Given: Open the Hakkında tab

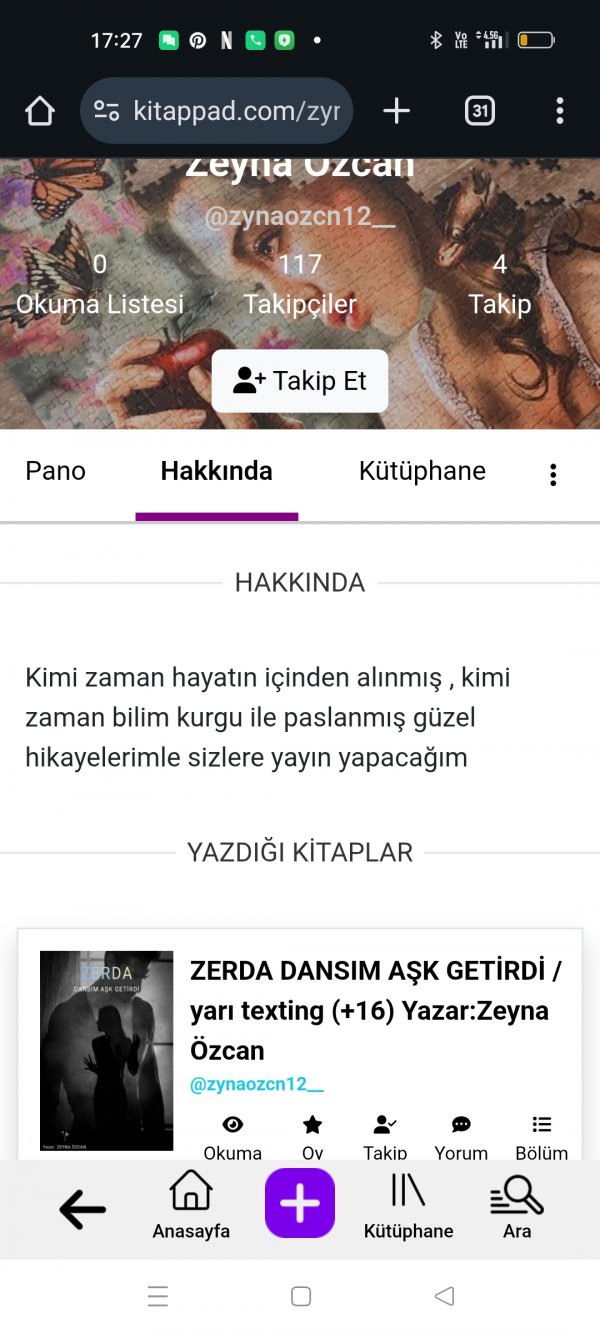Looking at the screenshot, I should point(216,471).
